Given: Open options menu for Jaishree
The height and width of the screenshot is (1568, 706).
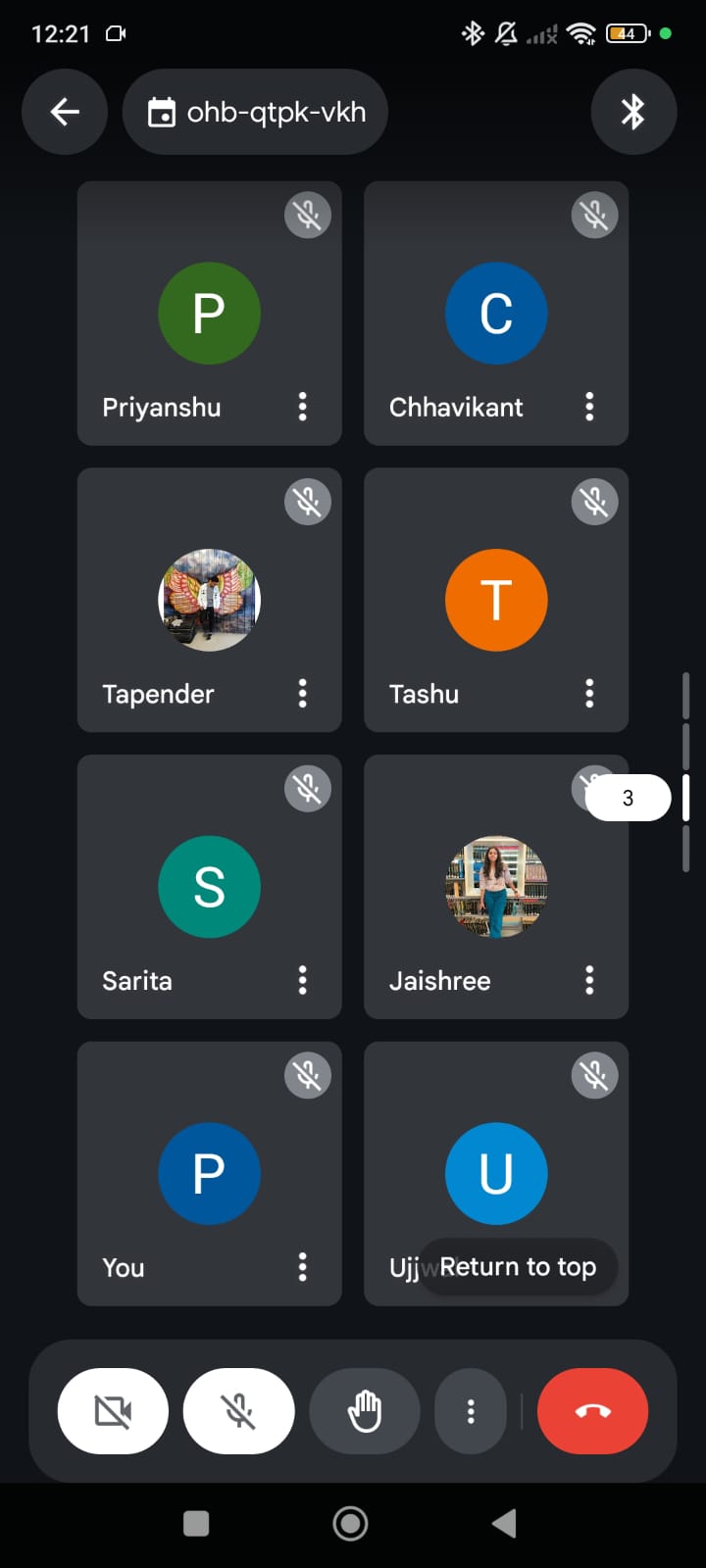Looking at the screenshot, I should click(x=589, y=980).
